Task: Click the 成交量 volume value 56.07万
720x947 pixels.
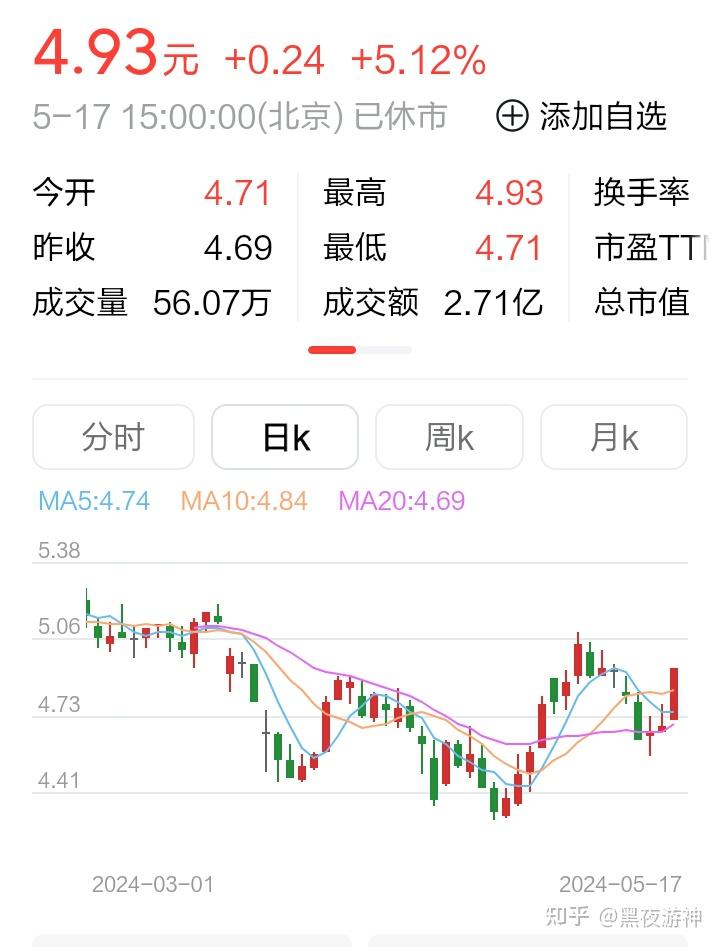Action: (x=211, y=302)
